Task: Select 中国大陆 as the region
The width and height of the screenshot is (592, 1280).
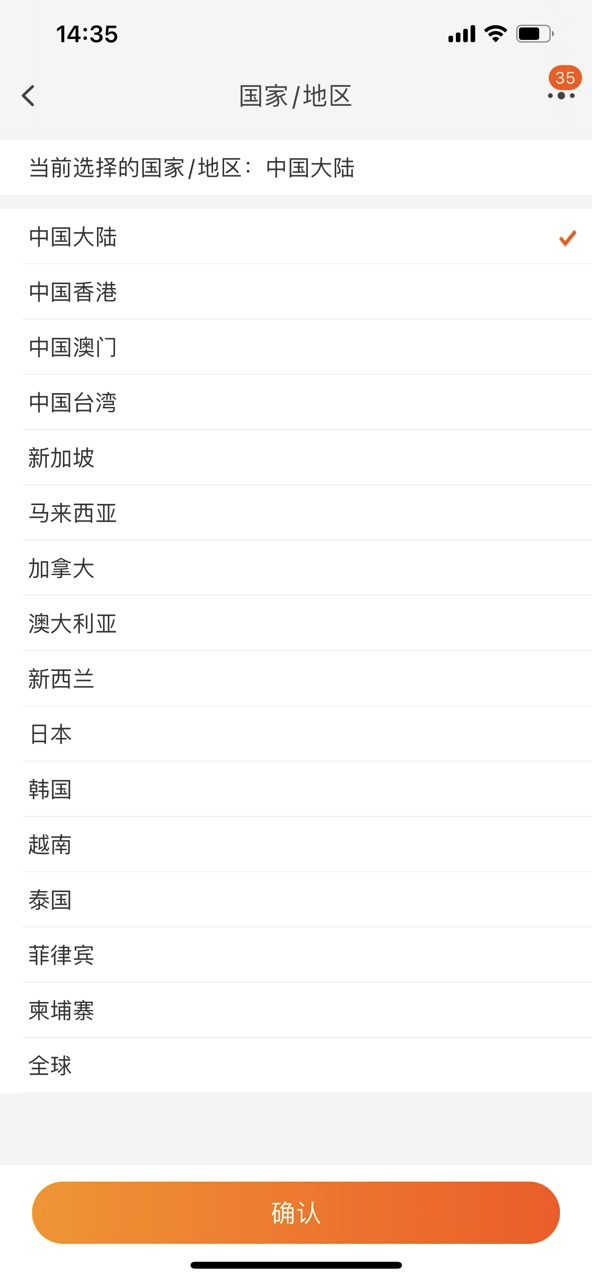Action: pyautogui.click(x=296, y=237)
